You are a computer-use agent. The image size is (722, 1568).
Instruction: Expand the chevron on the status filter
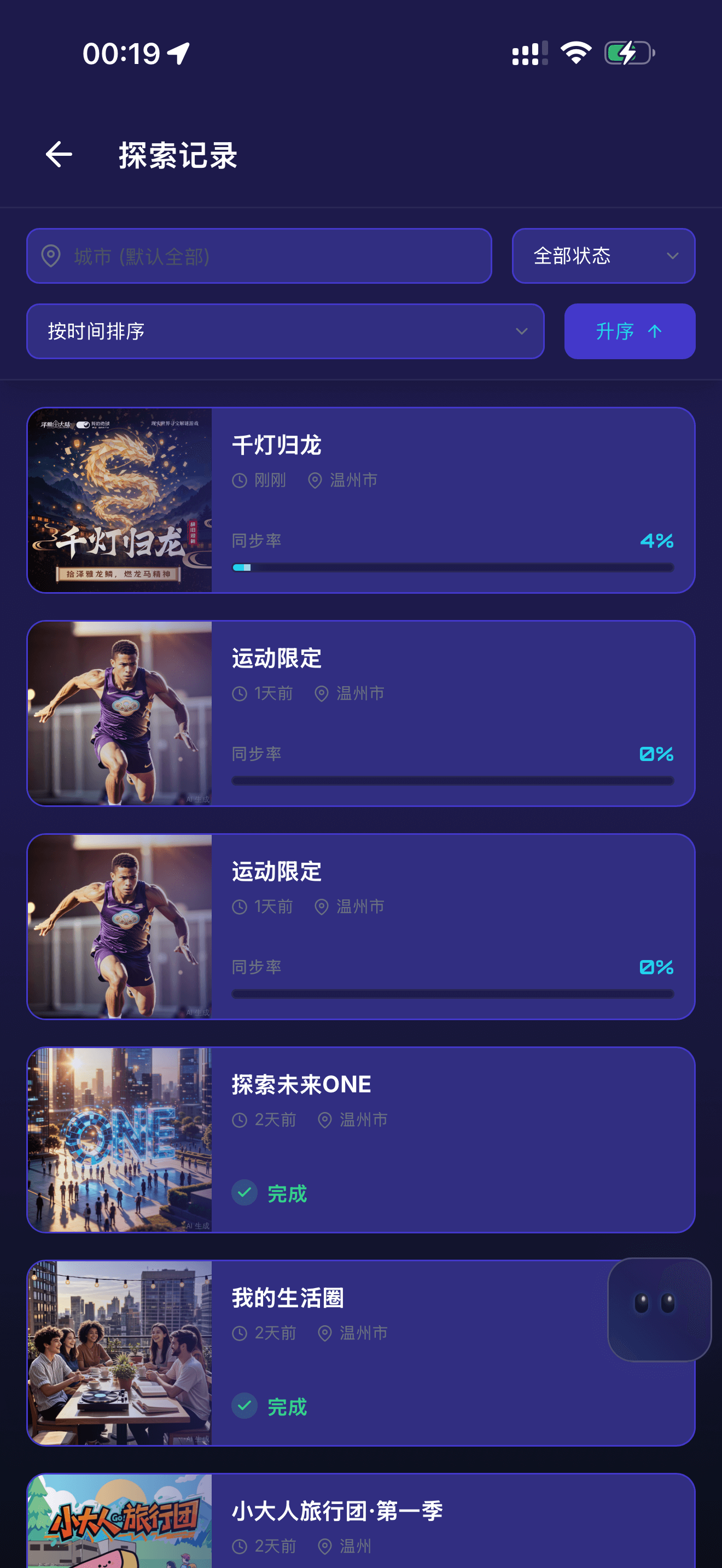[672, 256]
